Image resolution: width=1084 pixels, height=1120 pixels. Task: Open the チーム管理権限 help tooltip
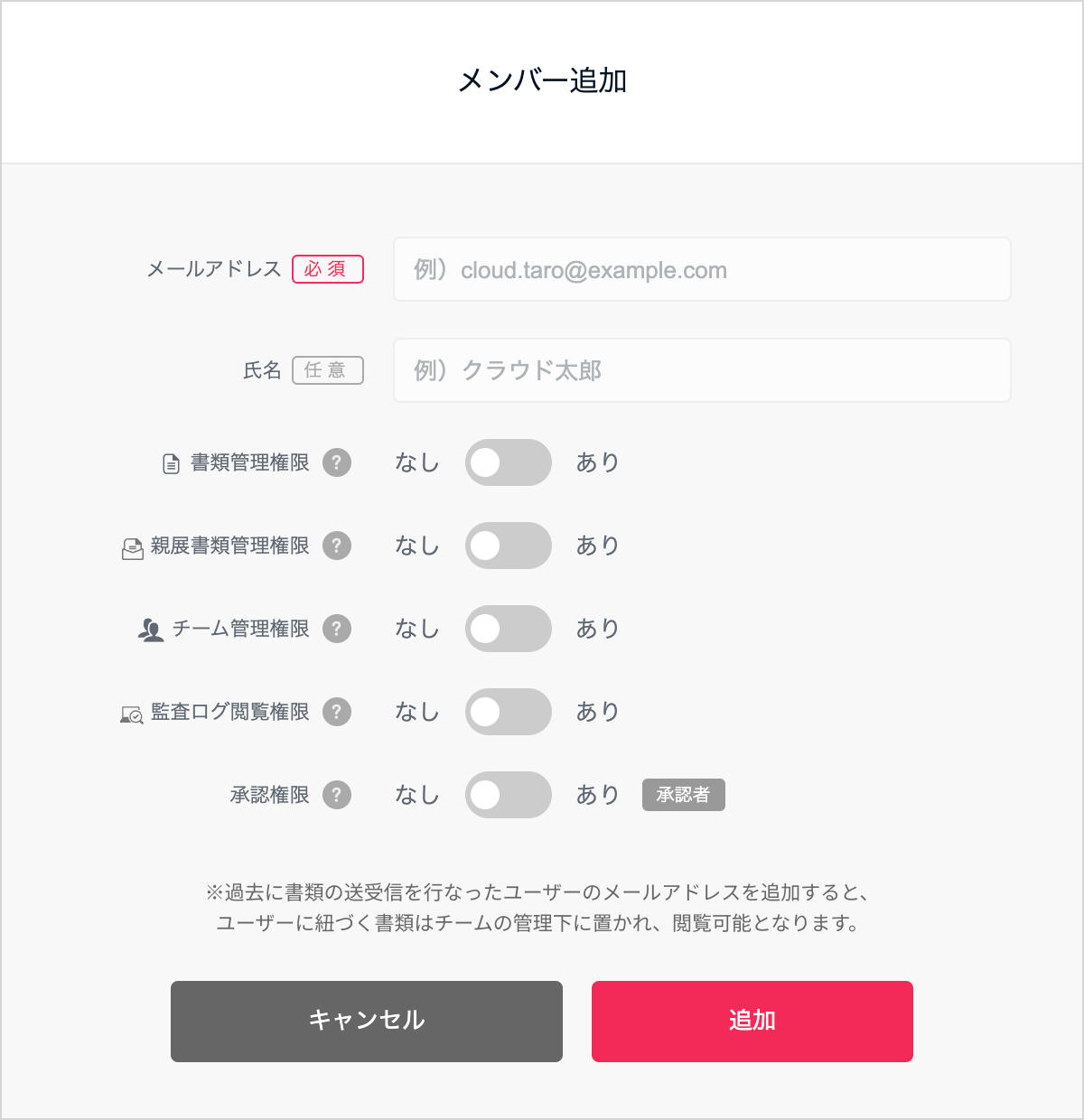tap(337, 629)
